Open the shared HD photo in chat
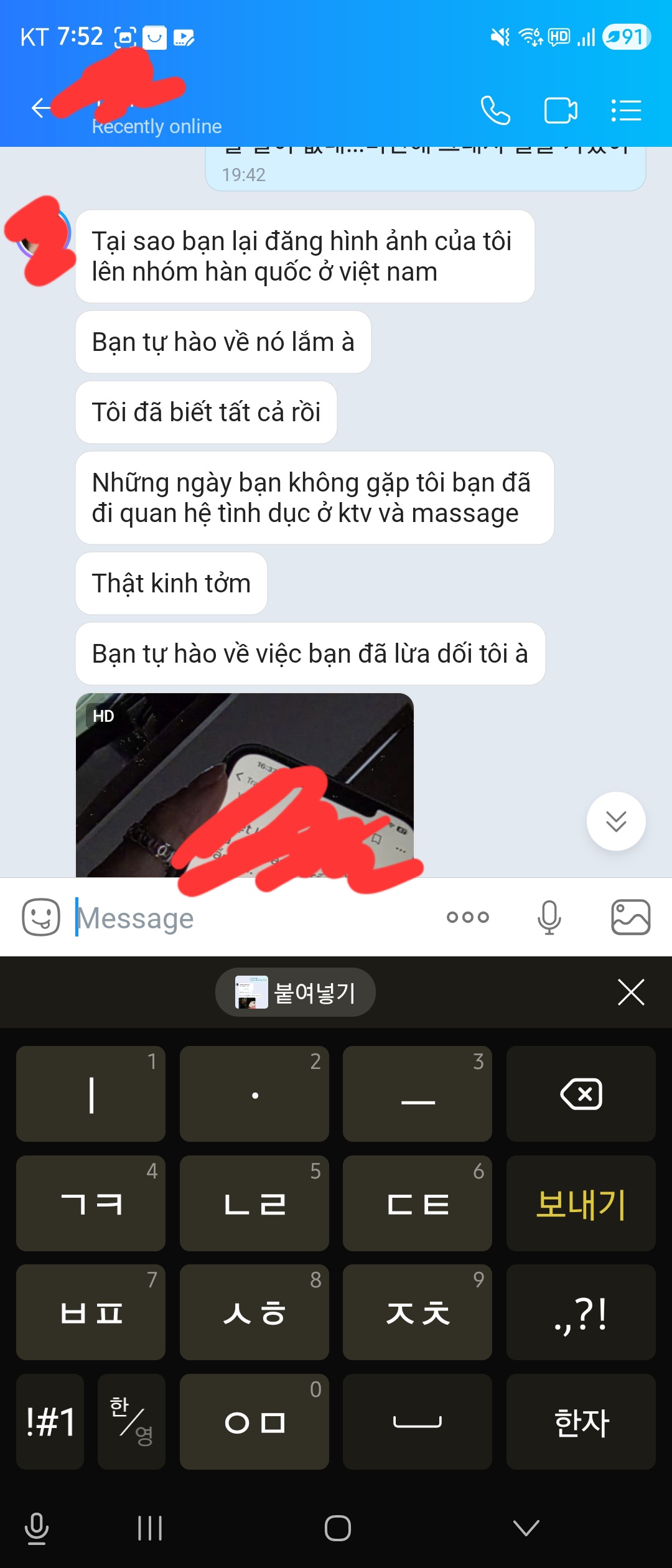Viewport: 672px width, 1568px height. (244, 785)
